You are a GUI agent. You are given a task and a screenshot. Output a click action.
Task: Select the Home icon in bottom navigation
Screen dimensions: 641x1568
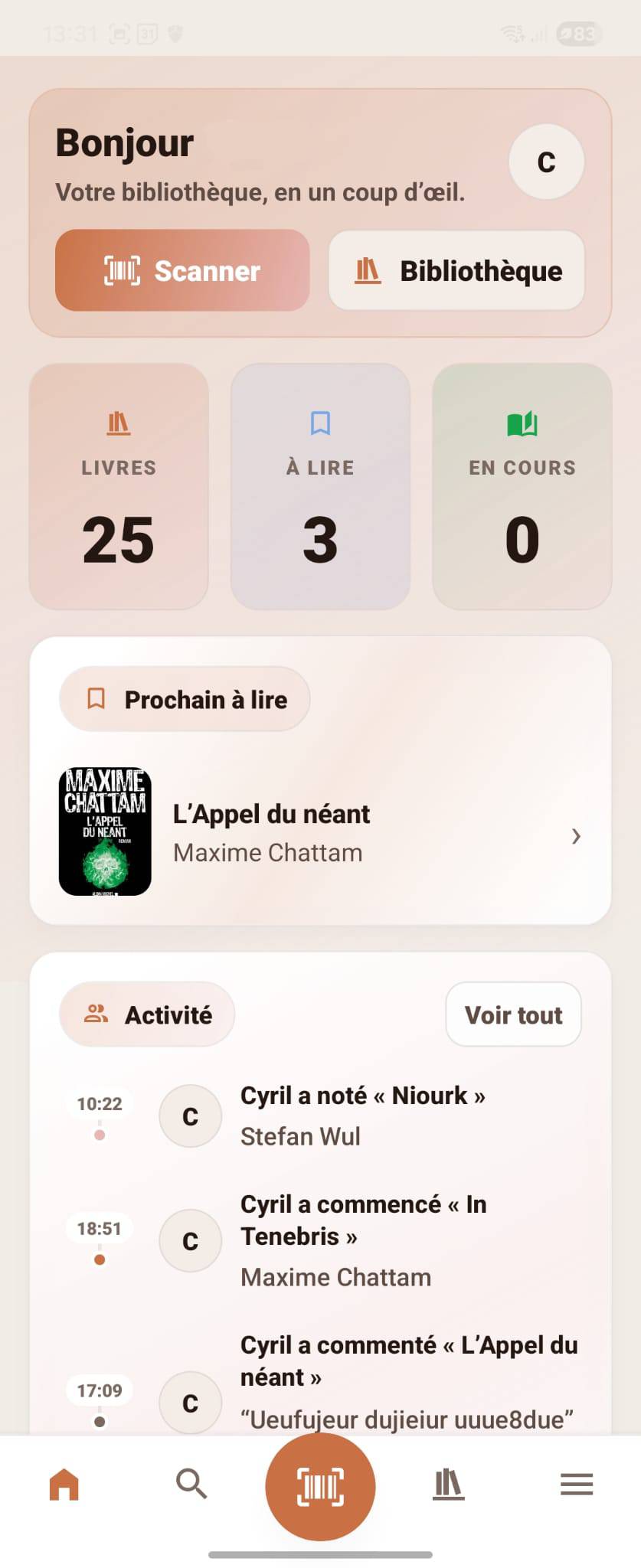coord(64,1484)
